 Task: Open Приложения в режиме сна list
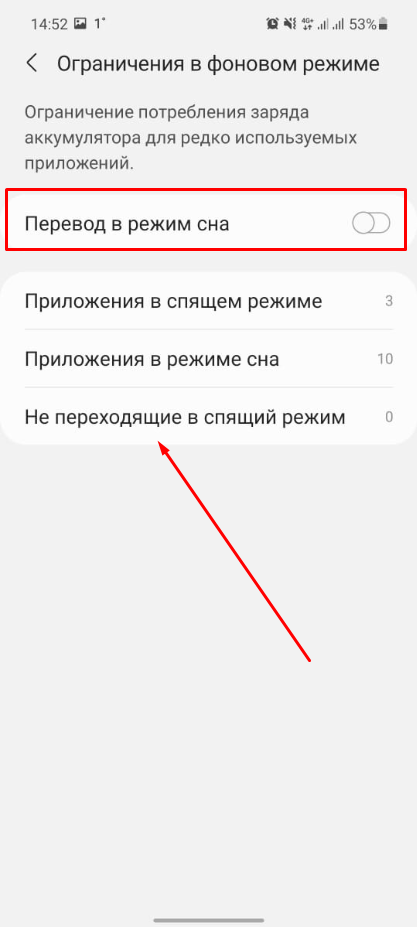[x=208, y=359]
